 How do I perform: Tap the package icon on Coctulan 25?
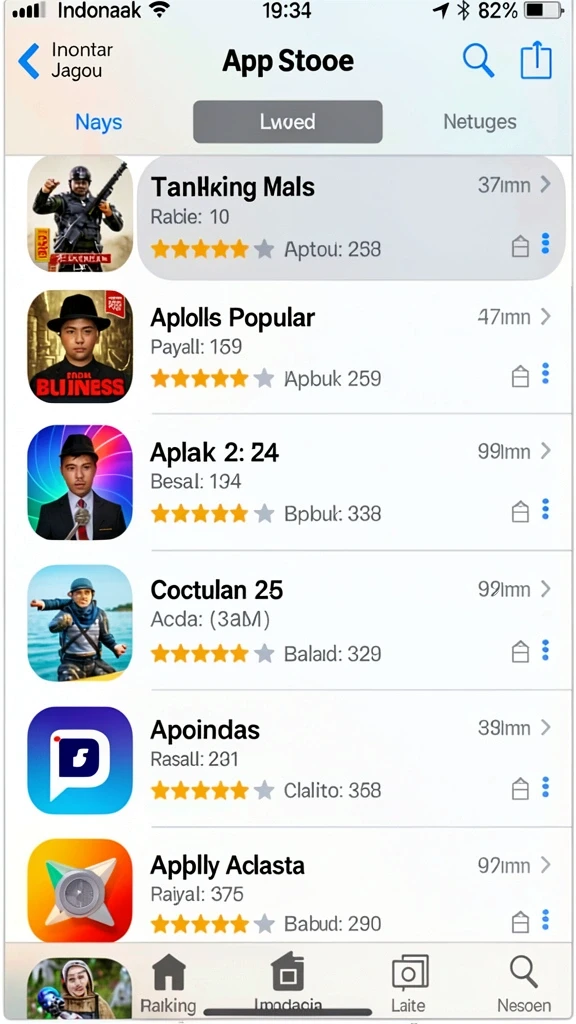(520, 651)
